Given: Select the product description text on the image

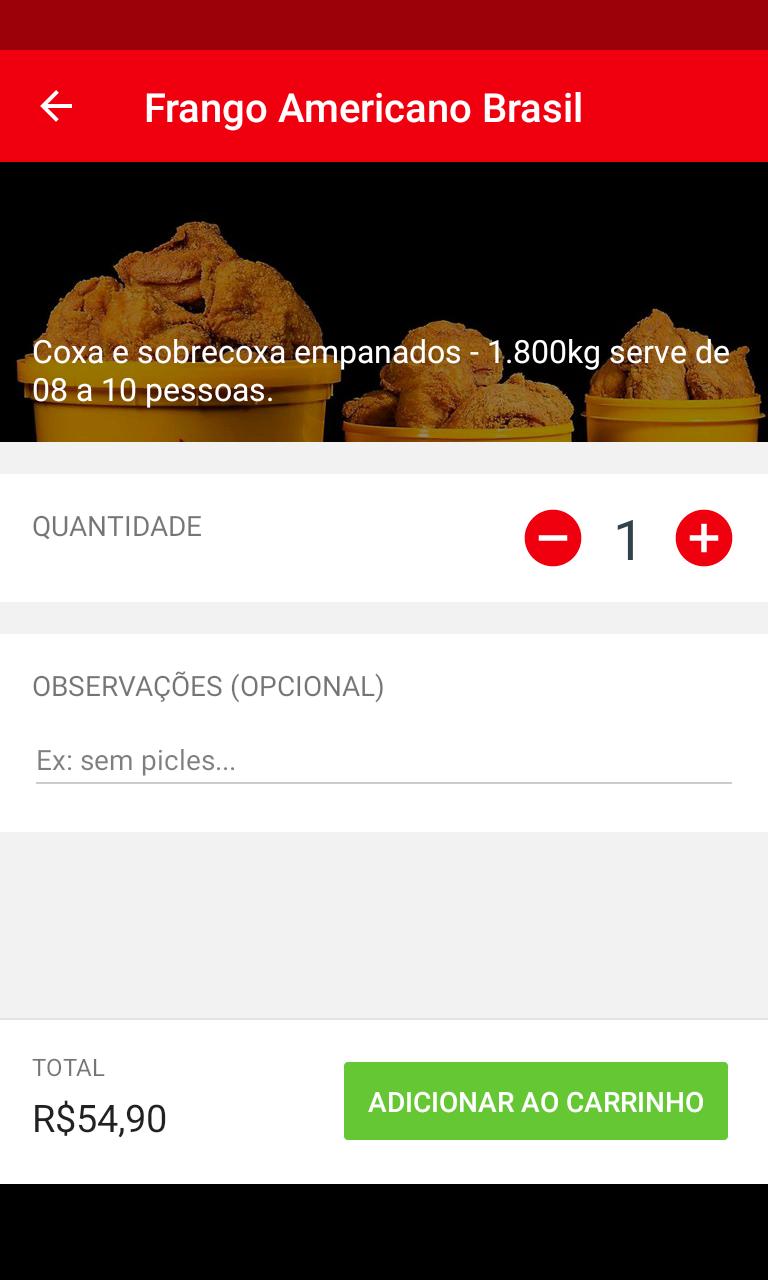Looking at the screenshot, I should pos(380,368).
